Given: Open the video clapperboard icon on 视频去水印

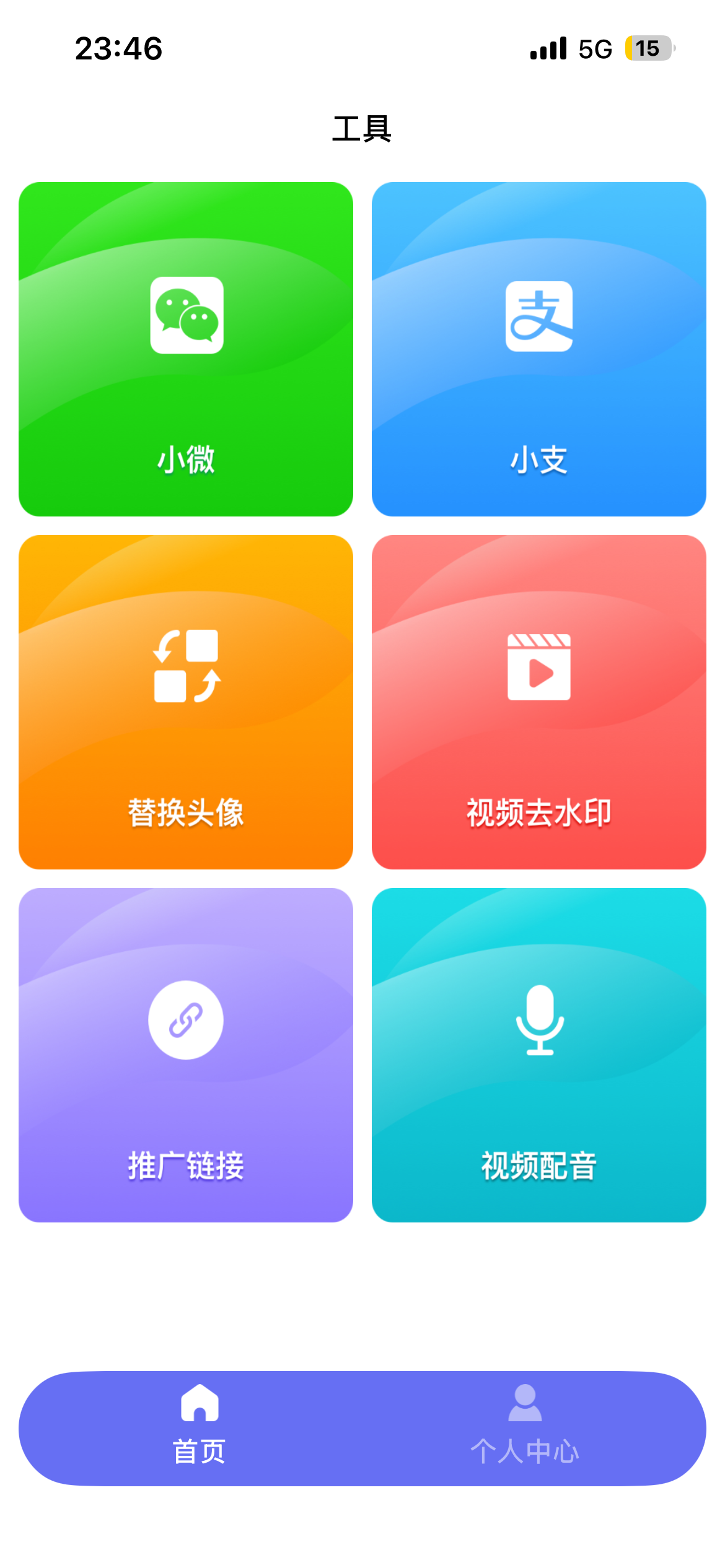Looking at the screenshot, I should pyautogui.click(x=538, y=670).
